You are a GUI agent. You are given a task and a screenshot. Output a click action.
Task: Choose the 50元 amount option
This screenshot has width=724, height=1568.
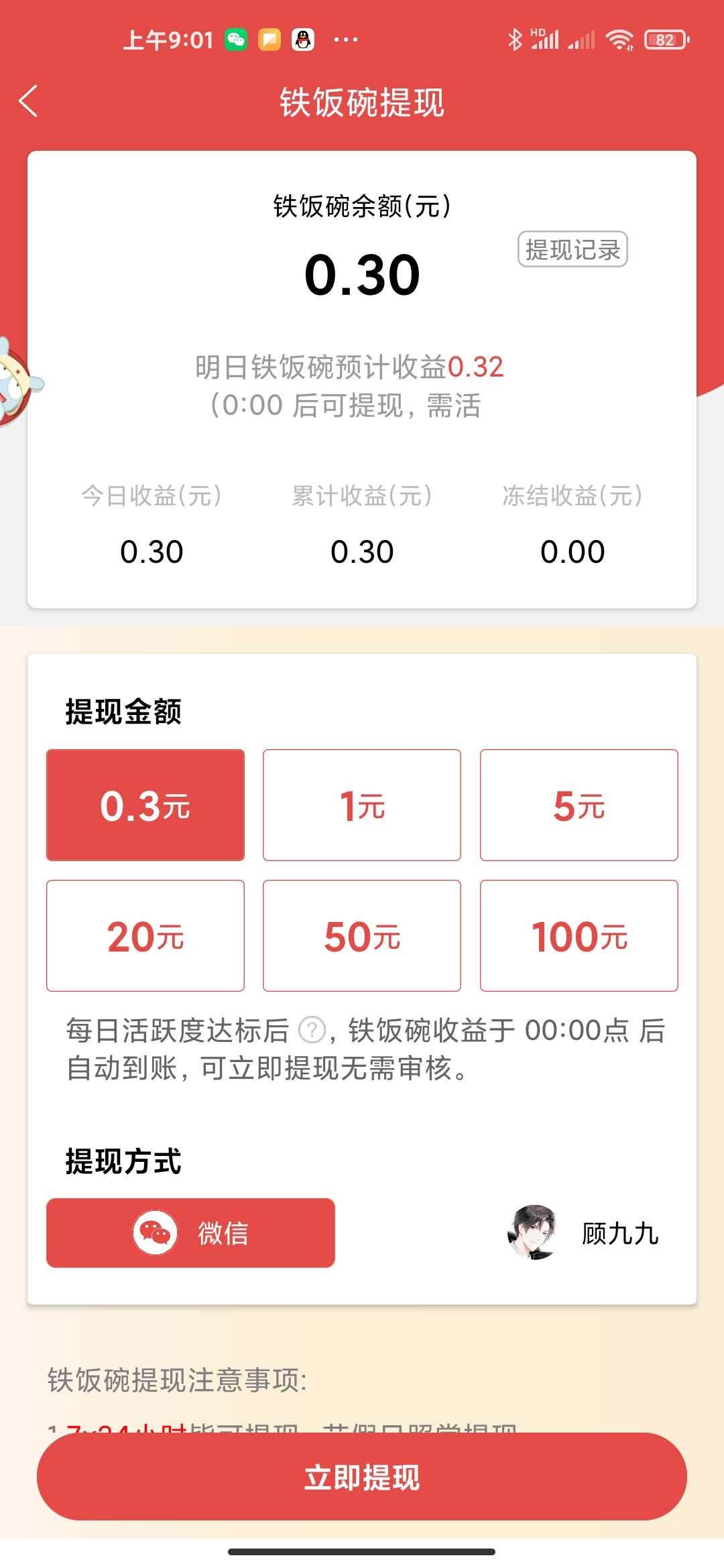(362, 935)
